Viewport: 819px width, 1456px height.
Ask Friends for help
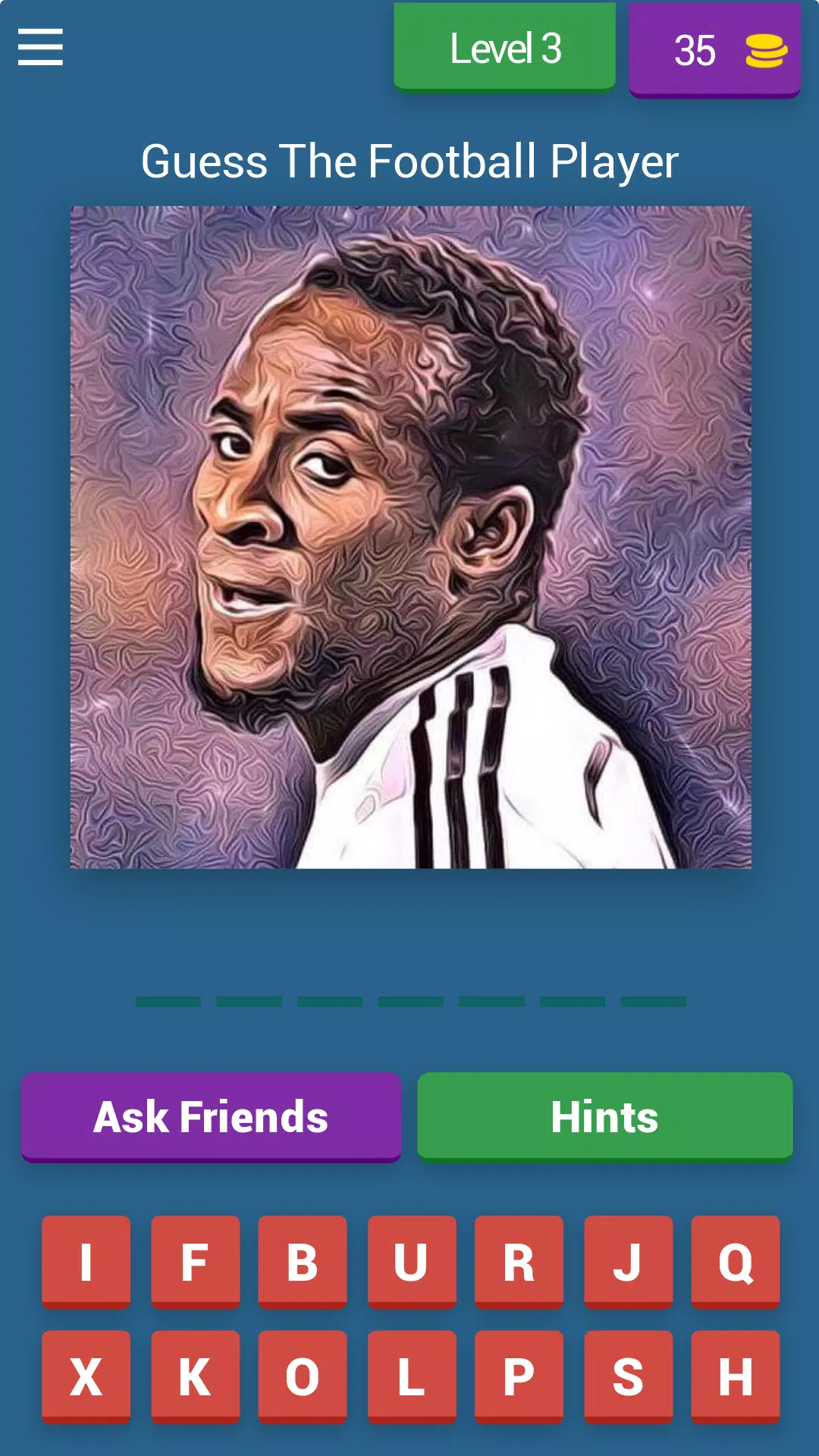[211, 1116]
